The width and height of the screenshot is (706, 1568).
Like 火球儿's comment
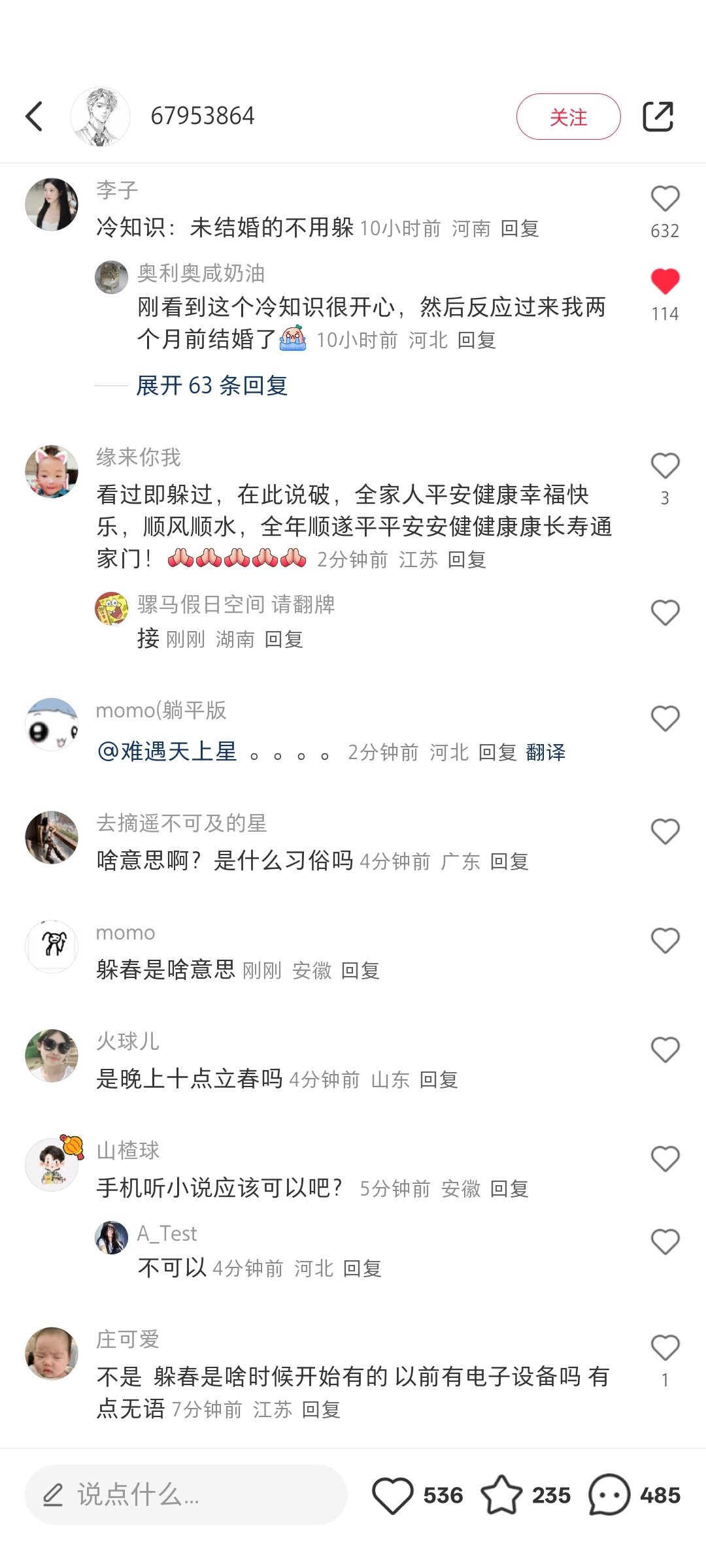pyautogui.click(x=665, y=1050)
